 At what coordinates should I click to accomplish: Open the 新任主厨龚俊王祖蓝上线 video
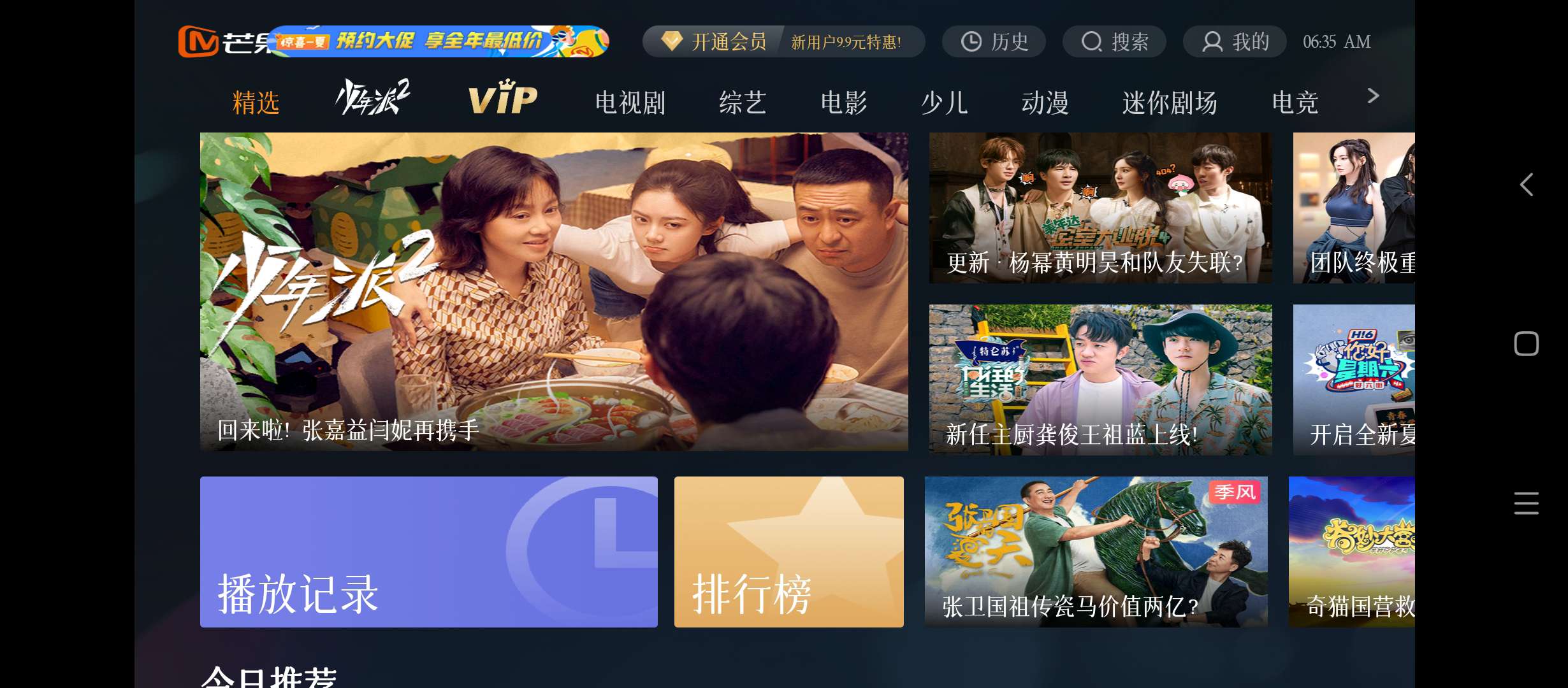click(1100, 380)
